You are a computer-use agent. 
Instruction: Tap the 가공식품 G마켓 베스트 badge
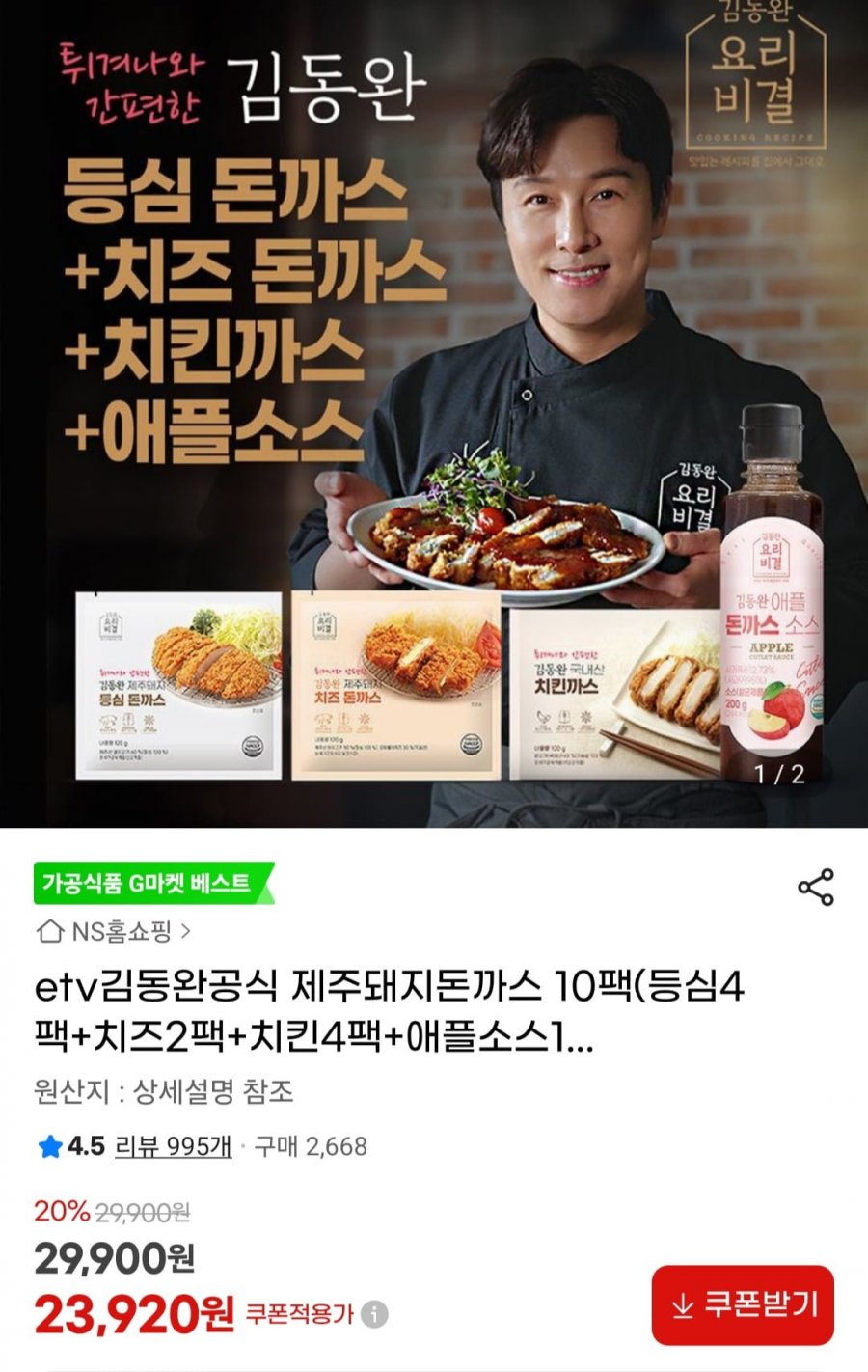click(x=147, y=883)
